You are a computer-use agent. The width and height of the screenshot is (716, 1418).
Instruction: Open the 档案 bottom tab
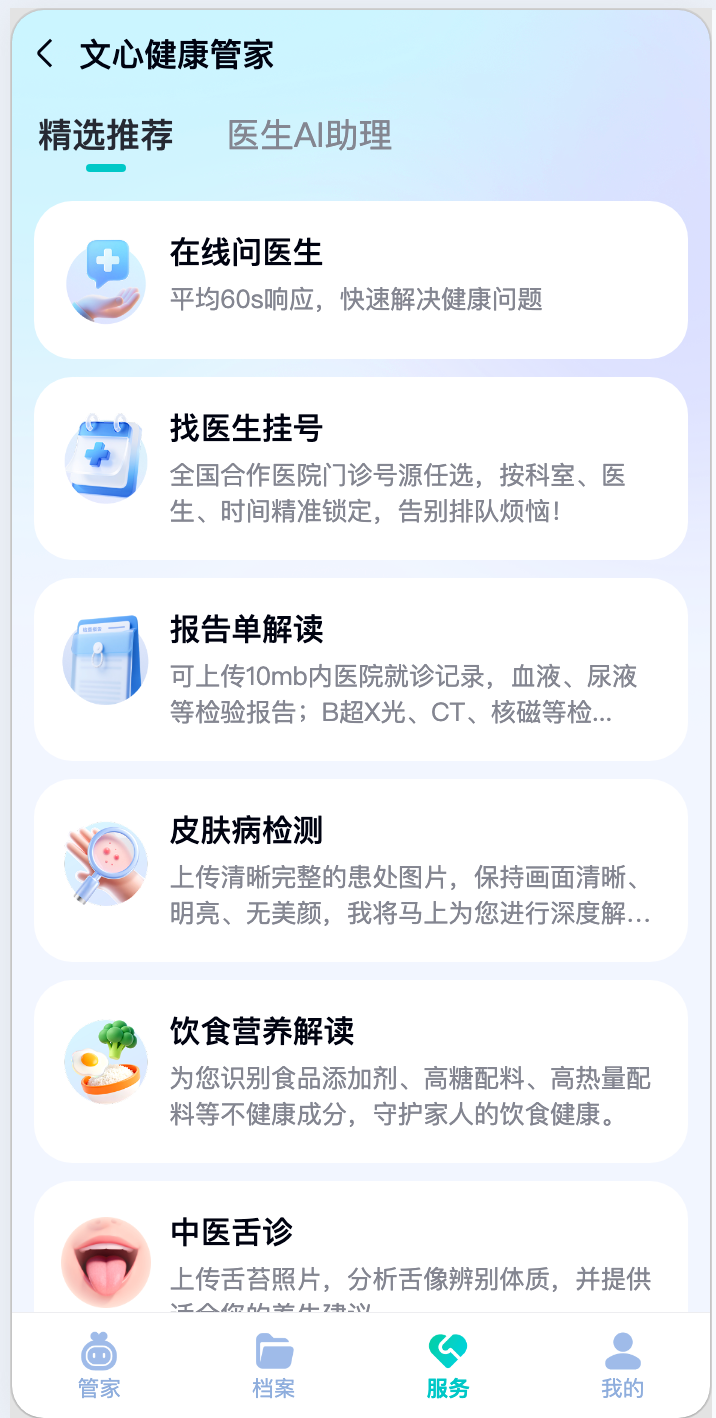[x=274, y=1365]
